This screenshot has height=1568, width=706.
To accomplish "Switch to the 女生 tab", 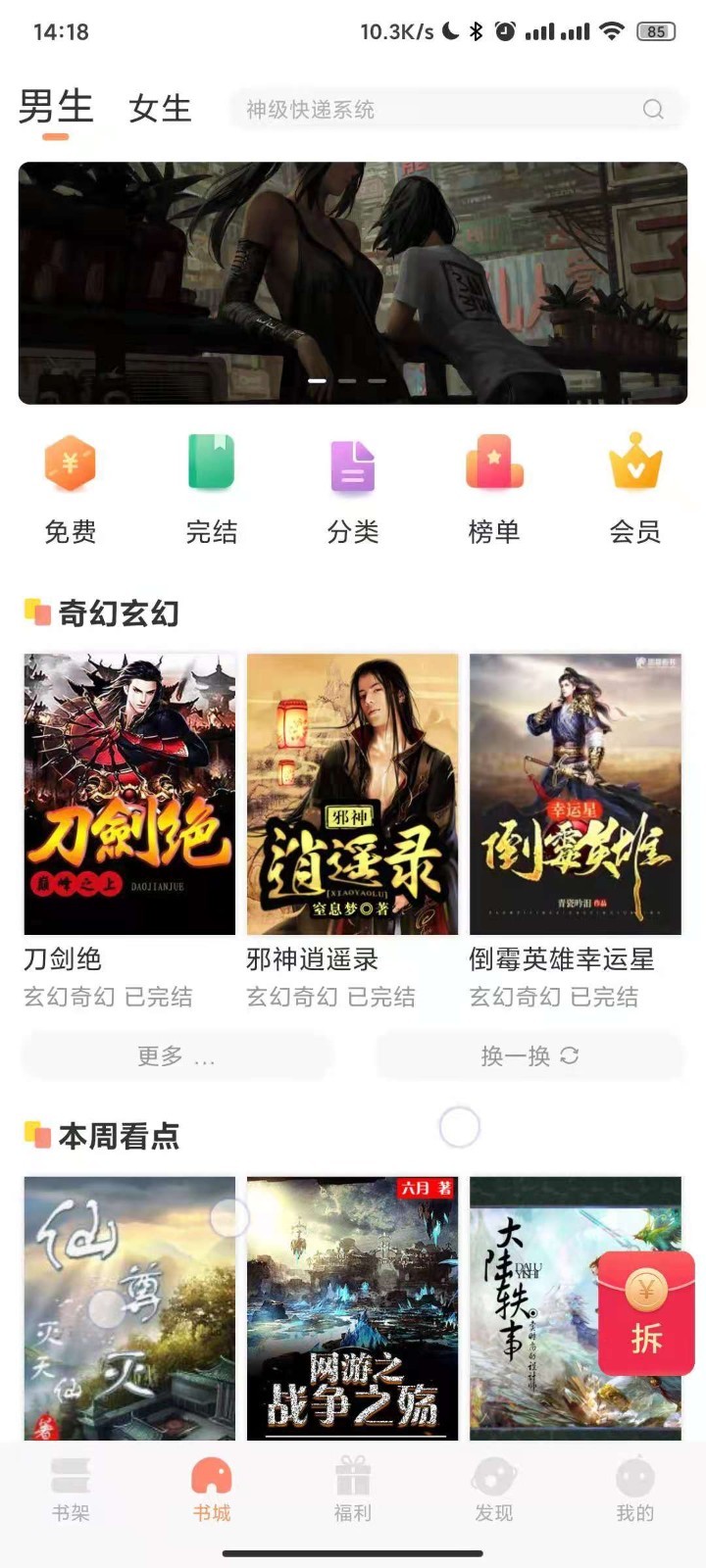I will pos(160,108).
